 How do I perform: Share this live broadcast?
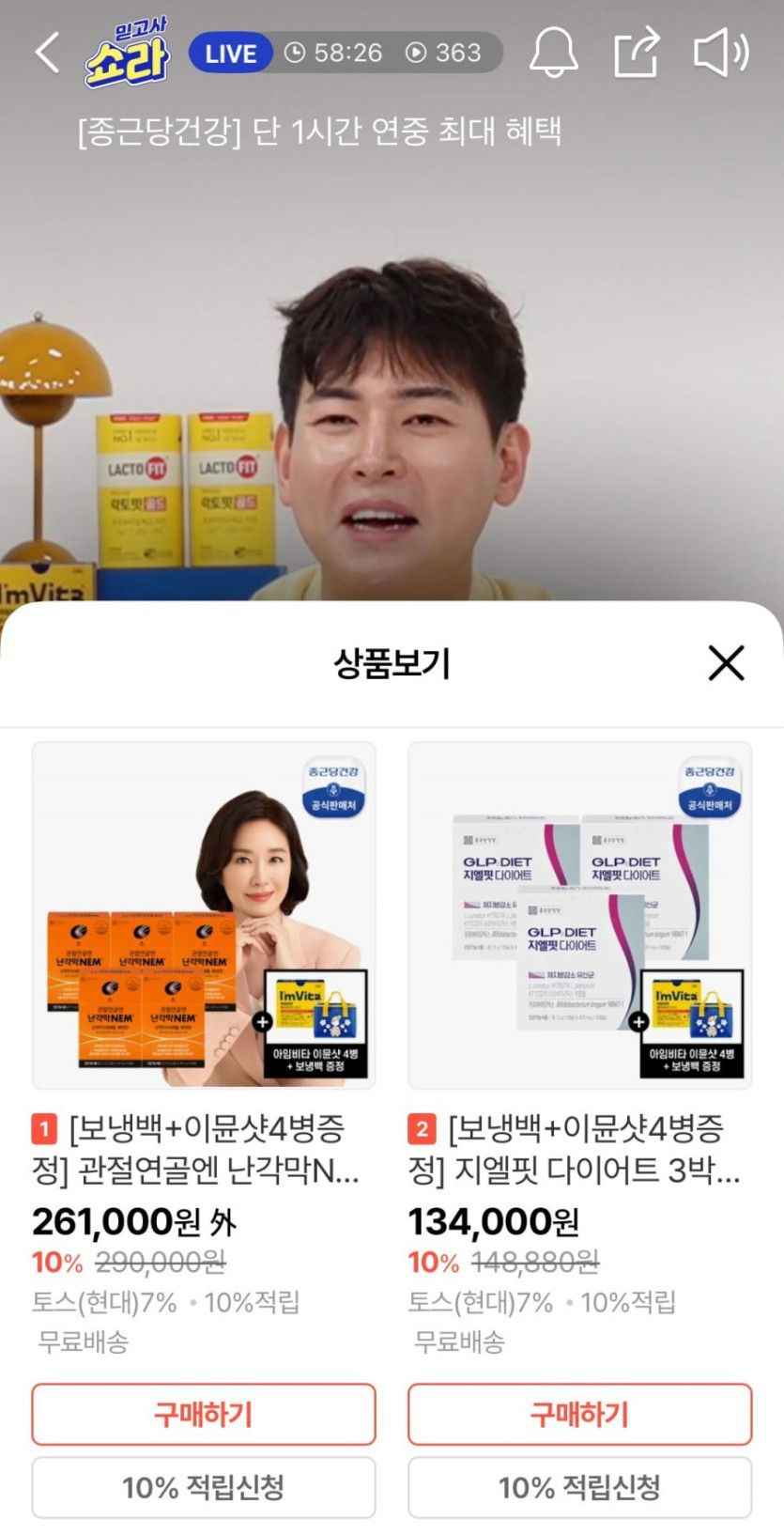(x=637, y=52)
